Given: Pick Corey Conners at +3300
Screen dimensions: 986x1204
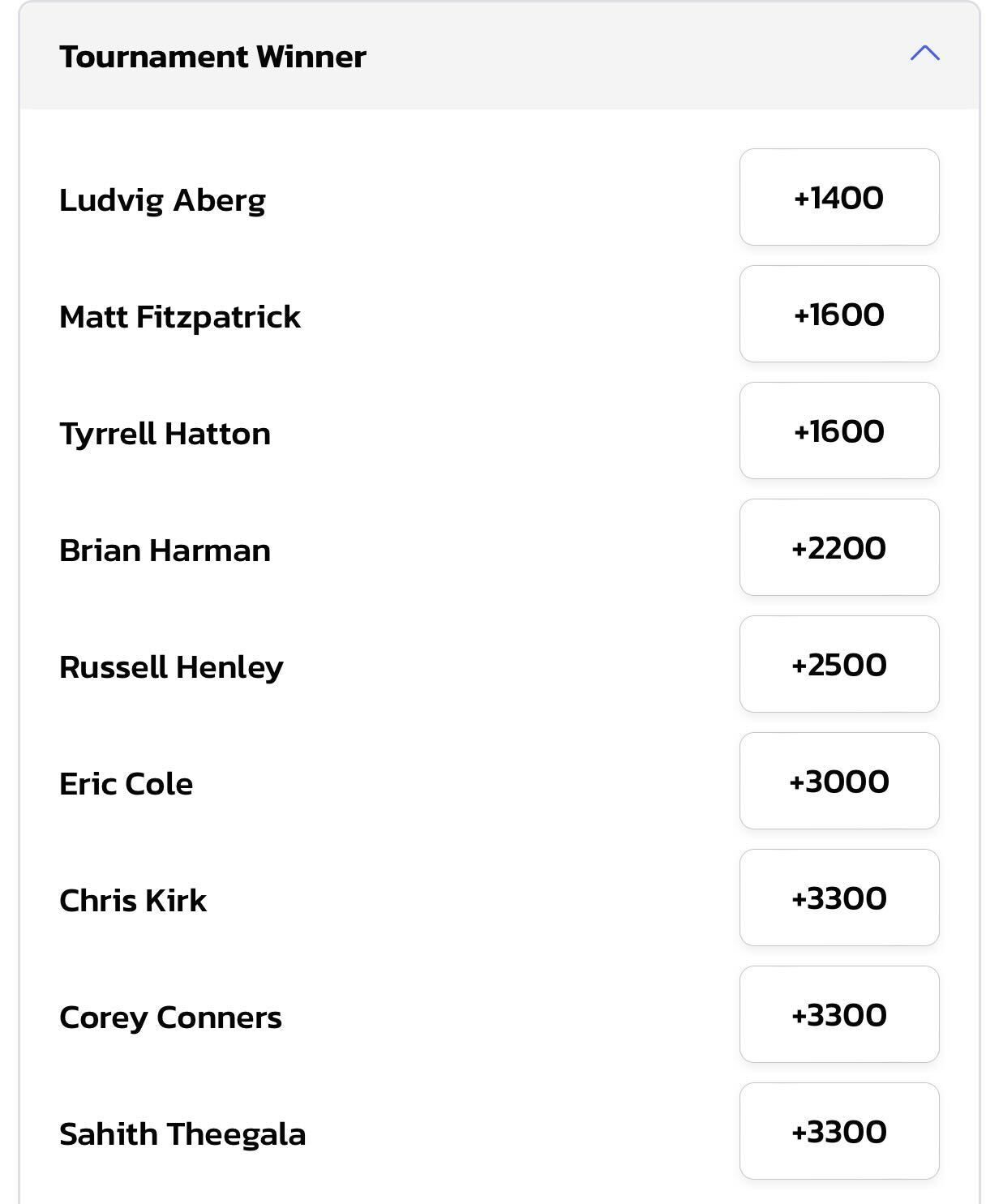Looking at the screenshot, I should 839,1014.
